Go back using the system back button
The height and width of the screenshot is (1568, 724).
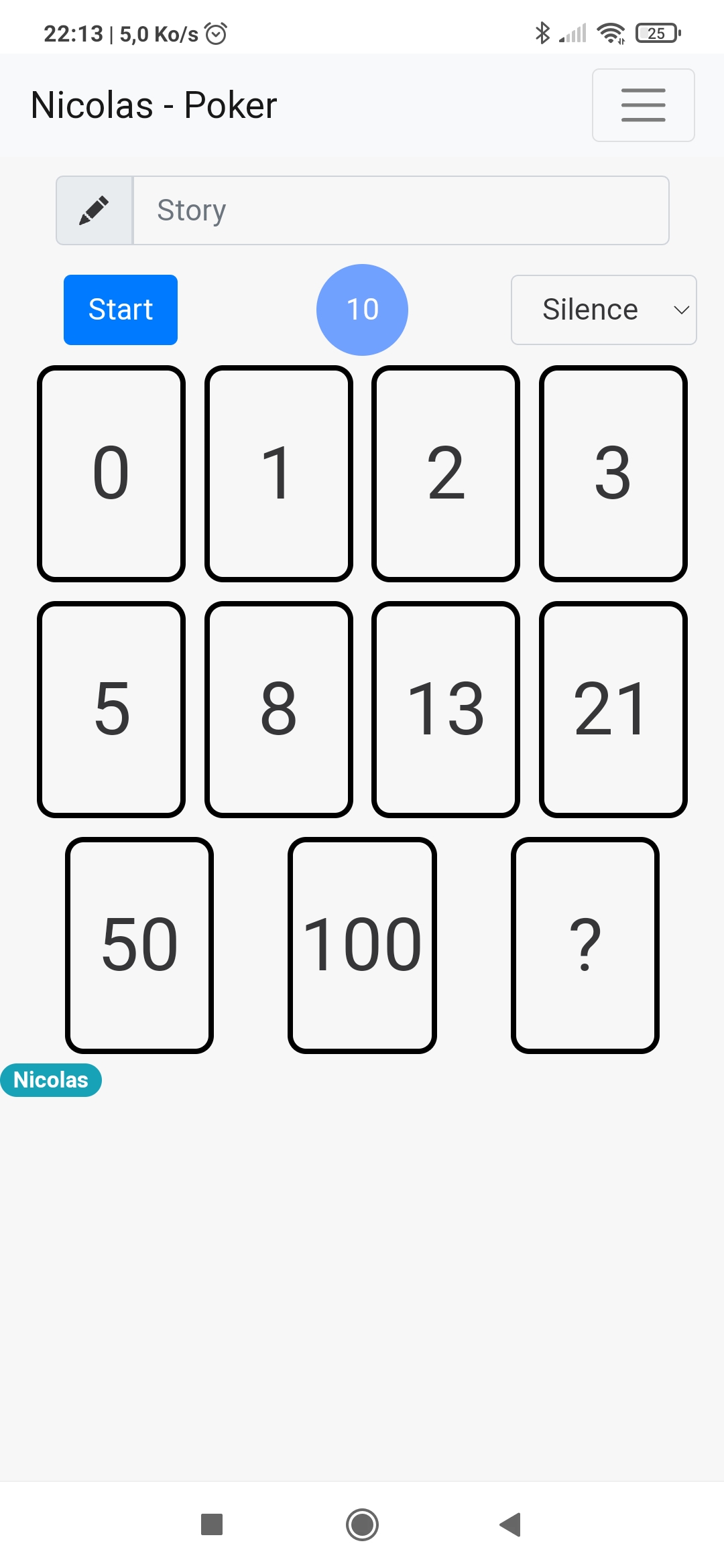point(511,1524)
